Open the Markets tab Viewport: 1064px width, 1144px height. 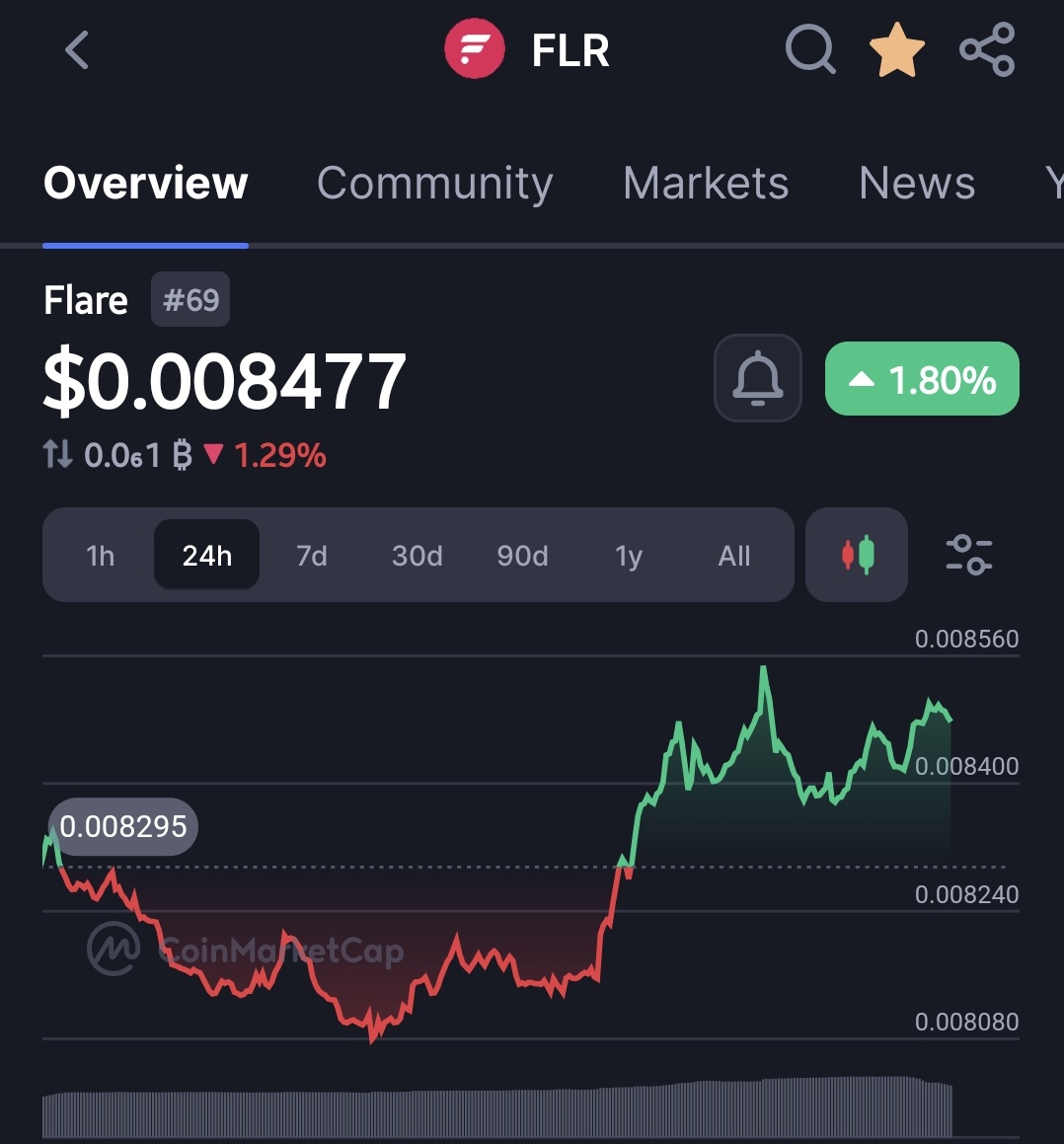[706, 184]
